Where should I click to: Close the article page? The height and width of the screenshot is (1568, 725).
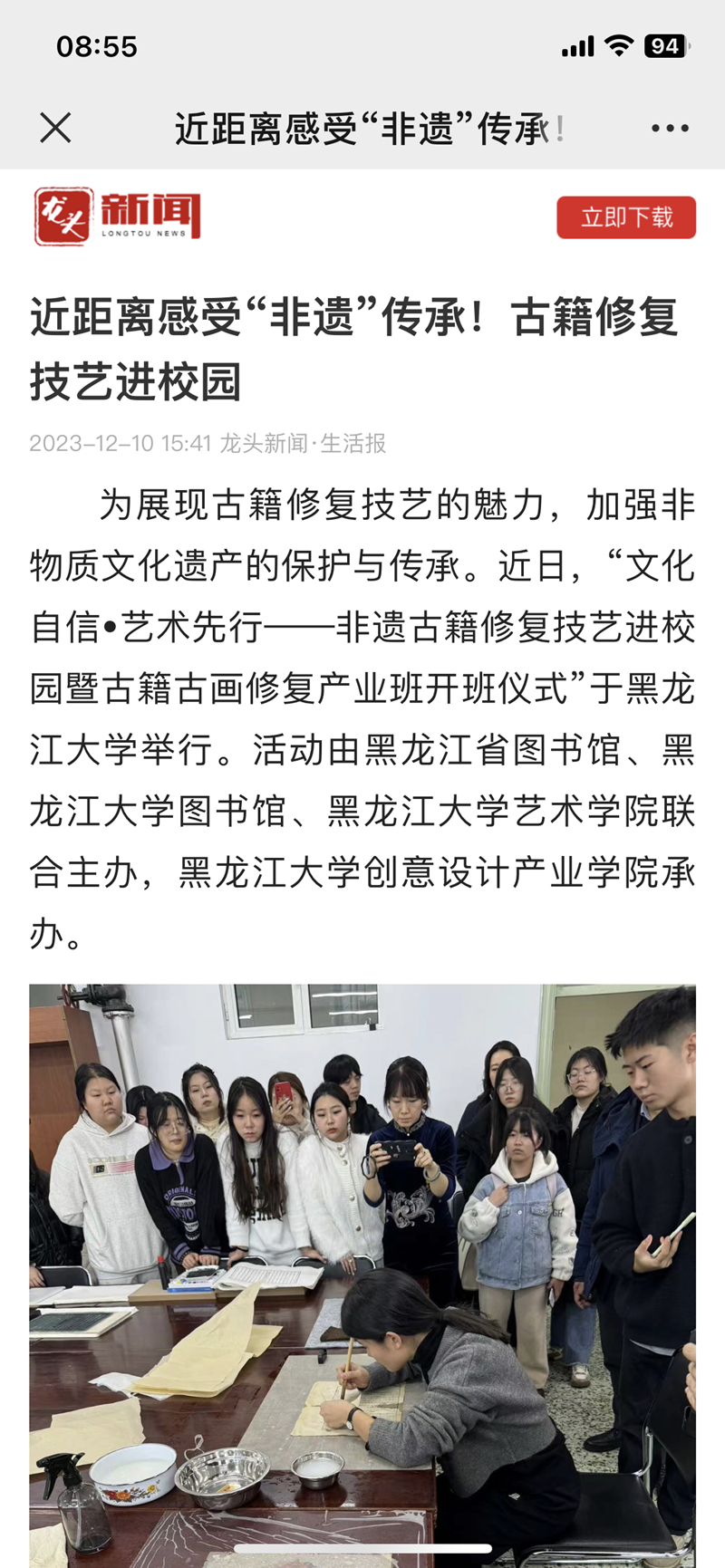[55, 129]
